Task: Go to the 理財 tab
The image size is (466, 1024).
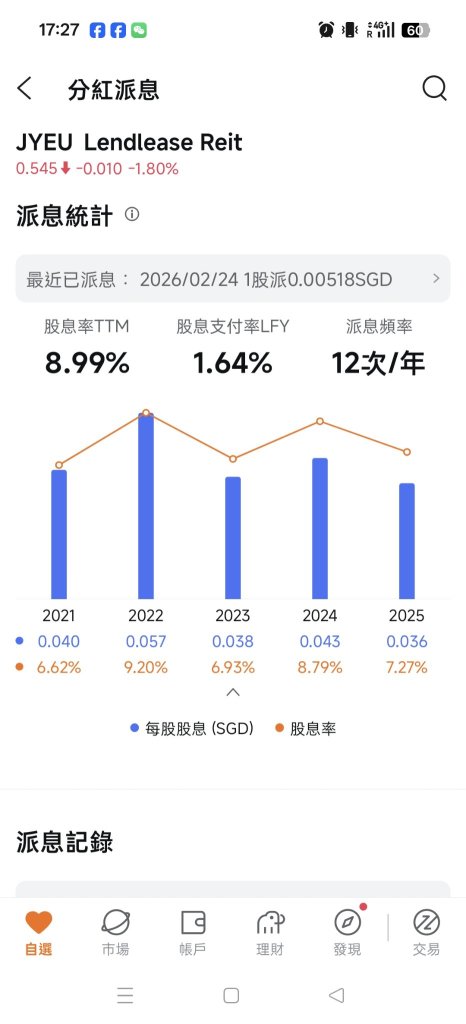Action: click(270, 933)
